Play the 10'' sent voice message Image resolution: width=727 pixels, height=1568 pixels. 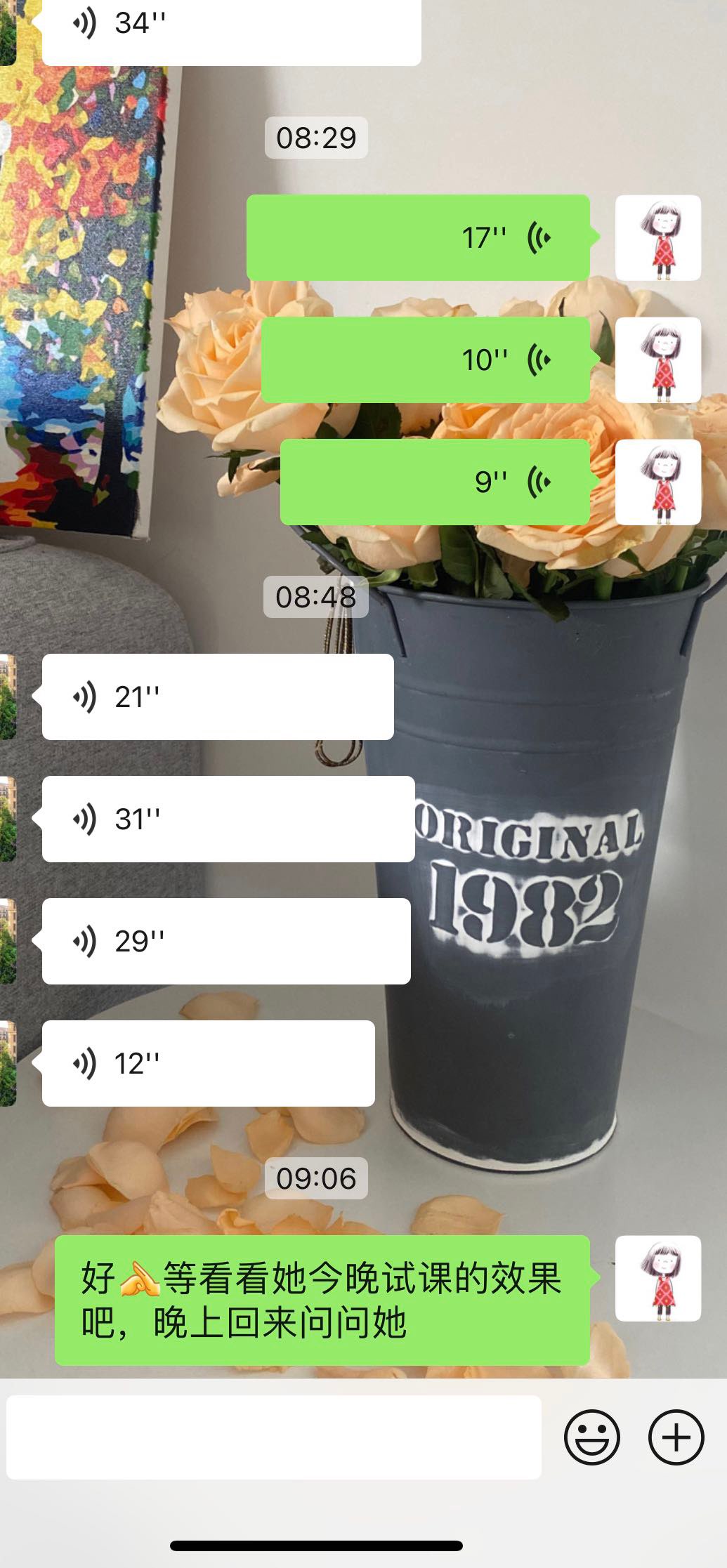tap(425, 360)
